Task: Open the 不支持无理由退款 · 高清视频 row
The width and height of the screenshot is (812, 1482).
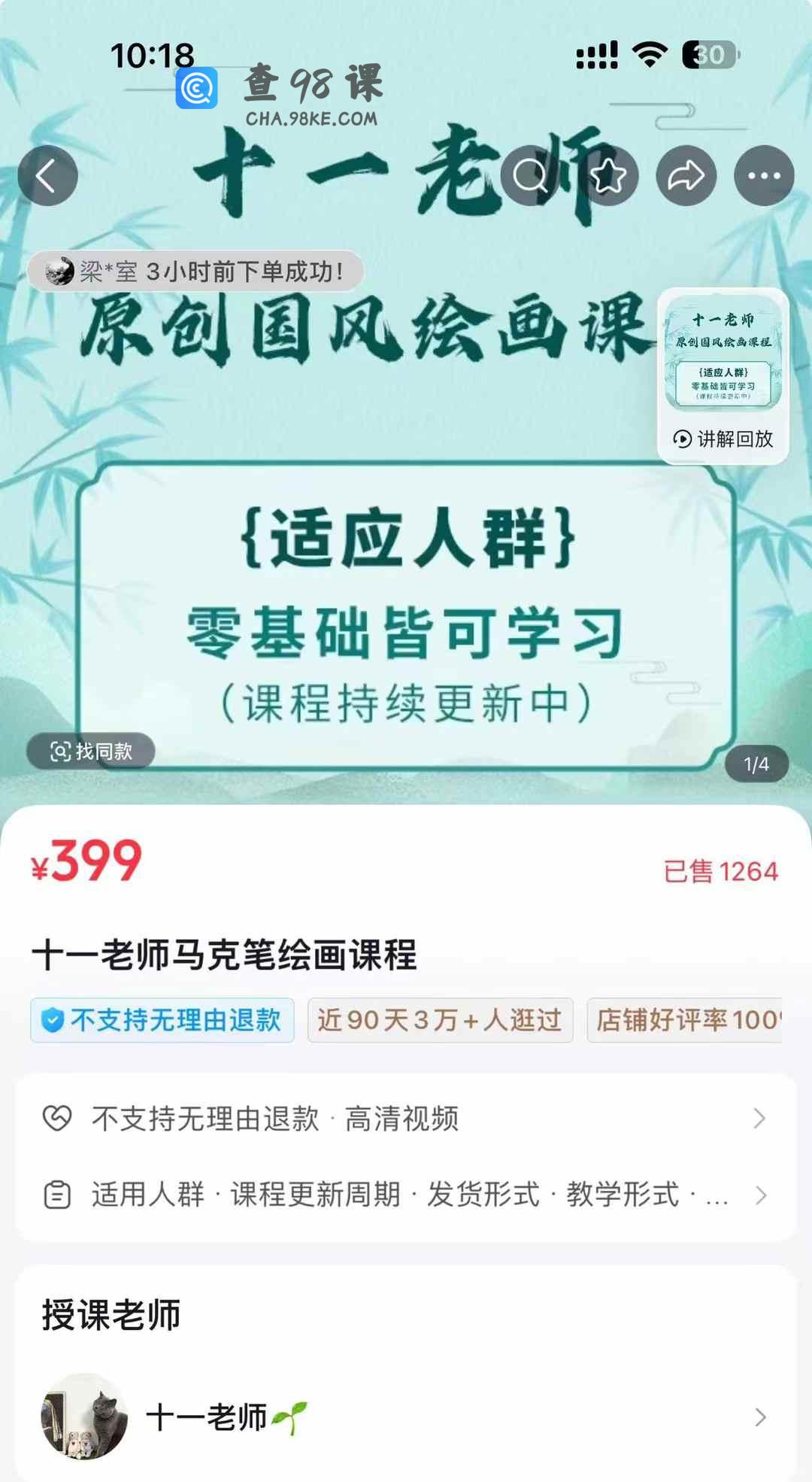Action: coord(406,1119)
